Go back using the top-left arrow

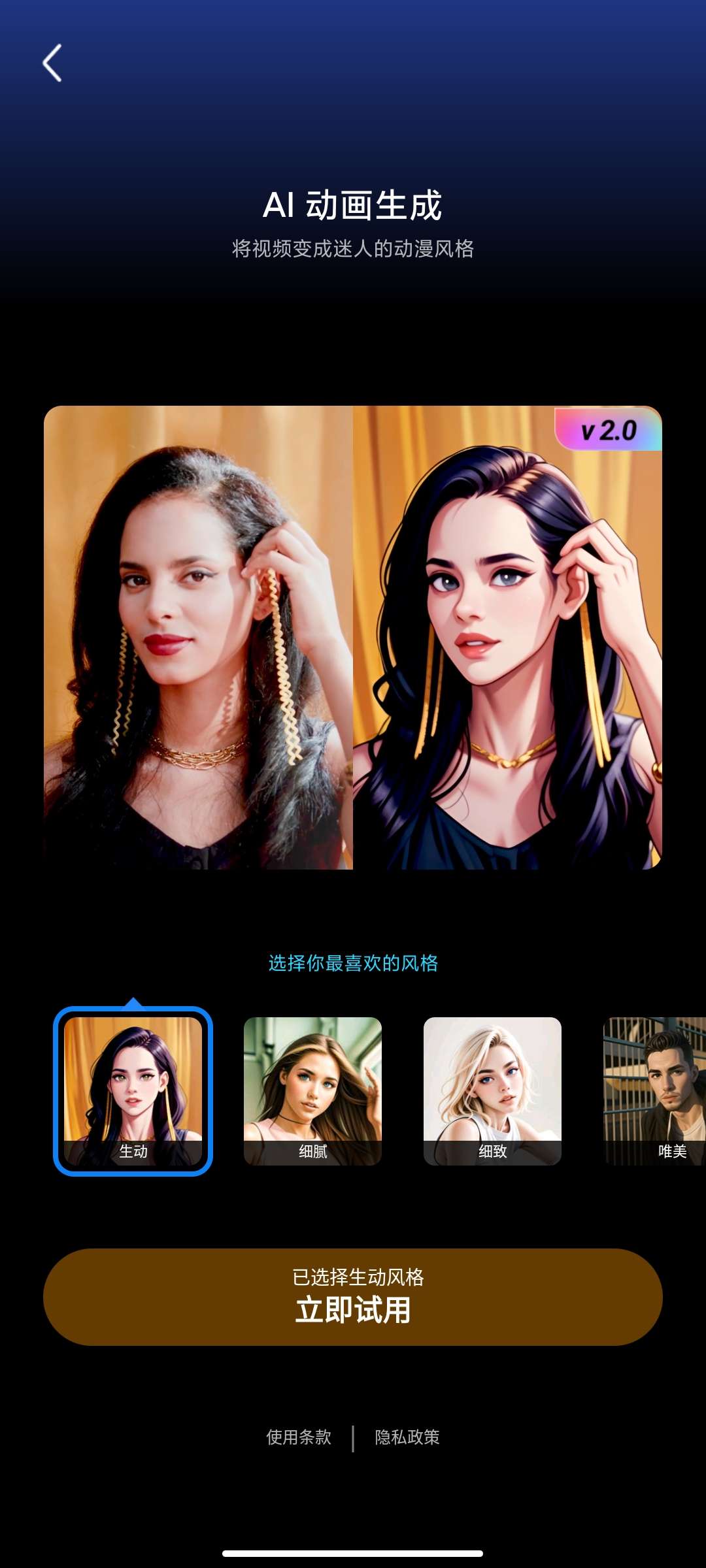pyautogui.click(x=52, y=63)
